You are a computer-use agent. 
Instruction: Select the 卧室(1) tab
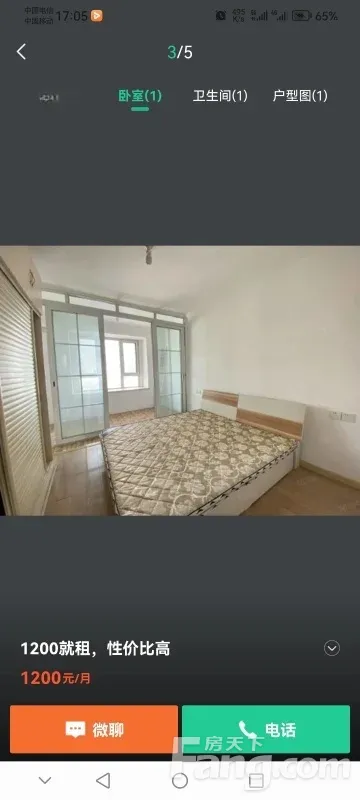(x=140, y=95)
